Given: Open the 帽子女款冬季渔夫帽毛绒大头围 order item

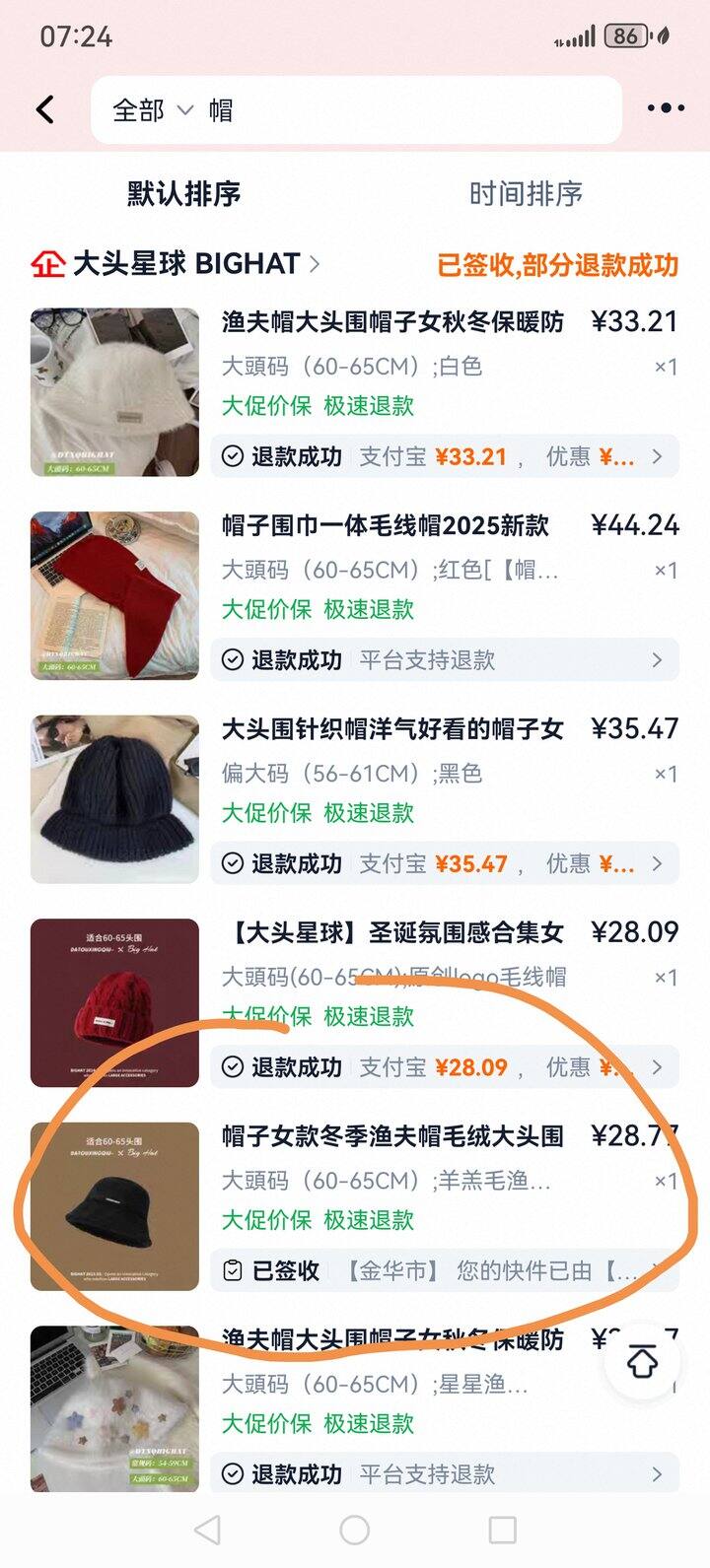Looking at the screenshot, I should (392, 1136).
